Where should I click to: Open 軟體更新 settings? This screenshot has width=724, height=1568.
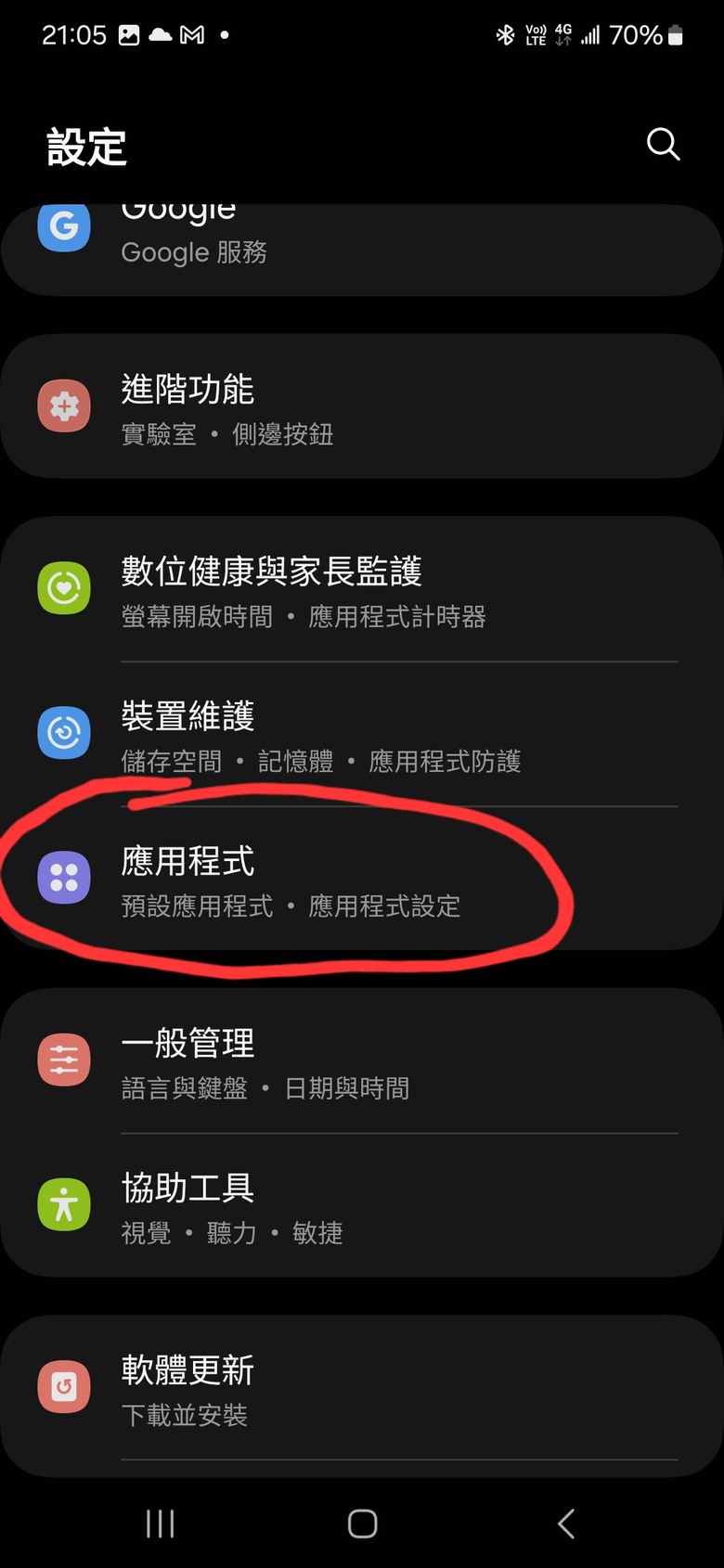click(x=362, y=1388)
